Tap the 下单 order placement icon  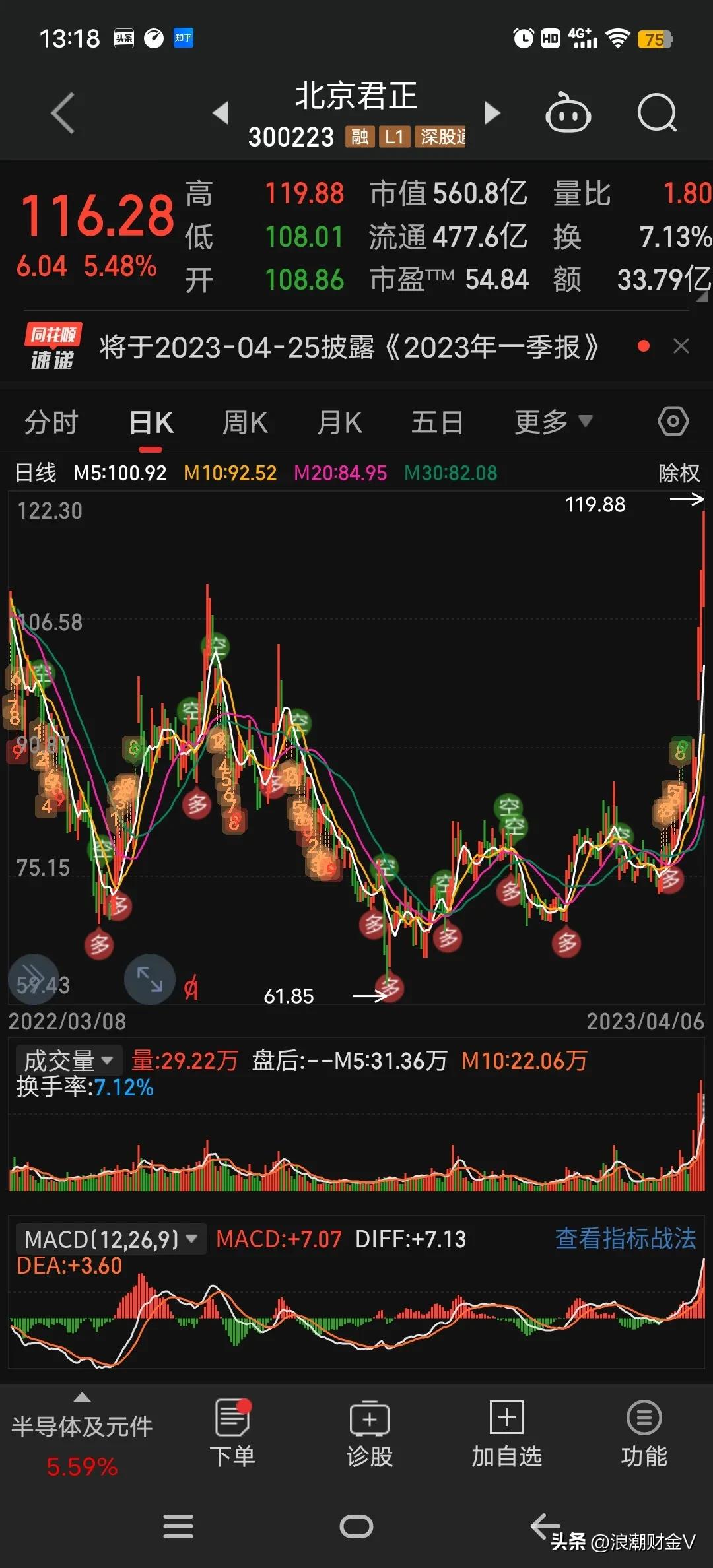click(232, 1429)
